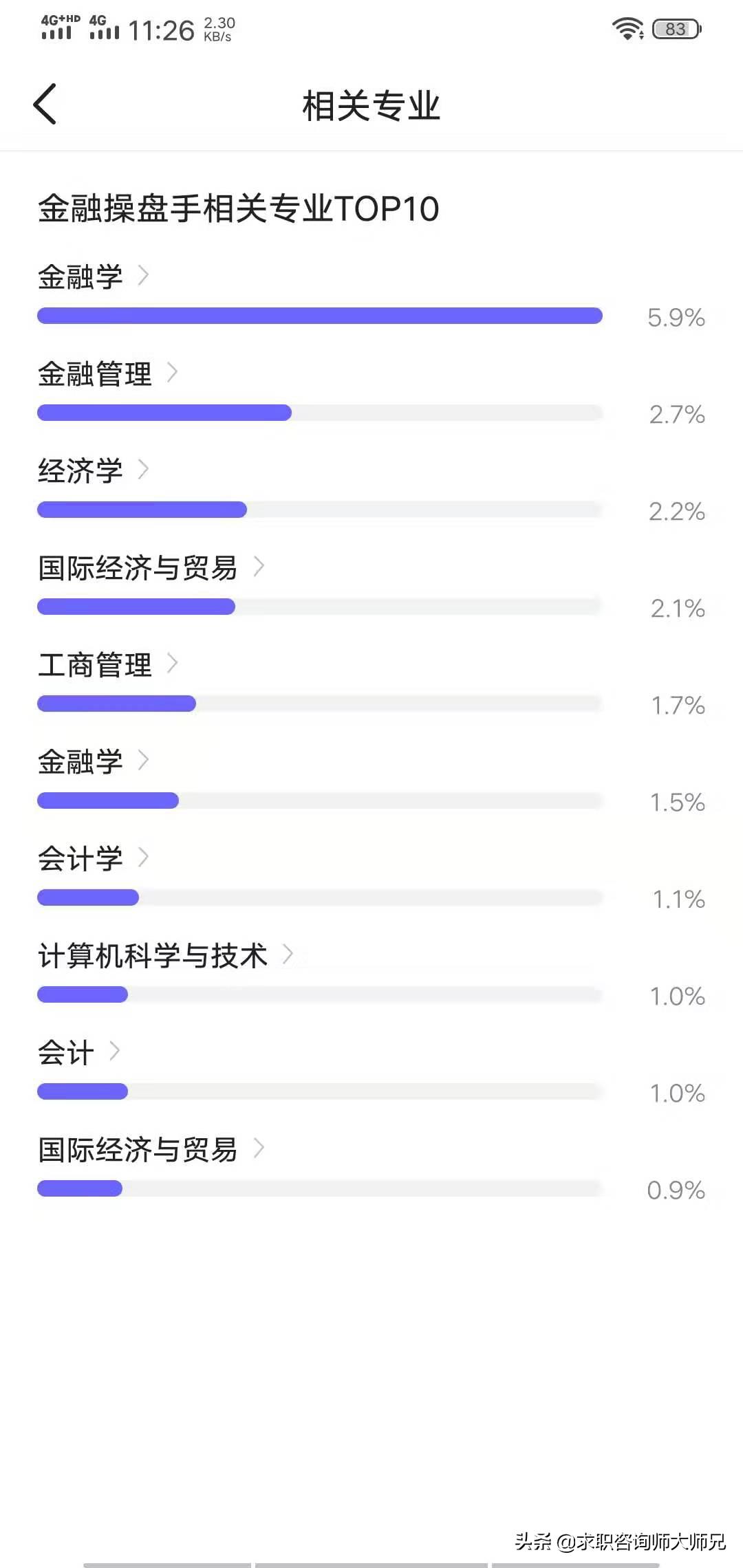Select the 会计 major entry
743x1568 pixels.
point(67,1052)
